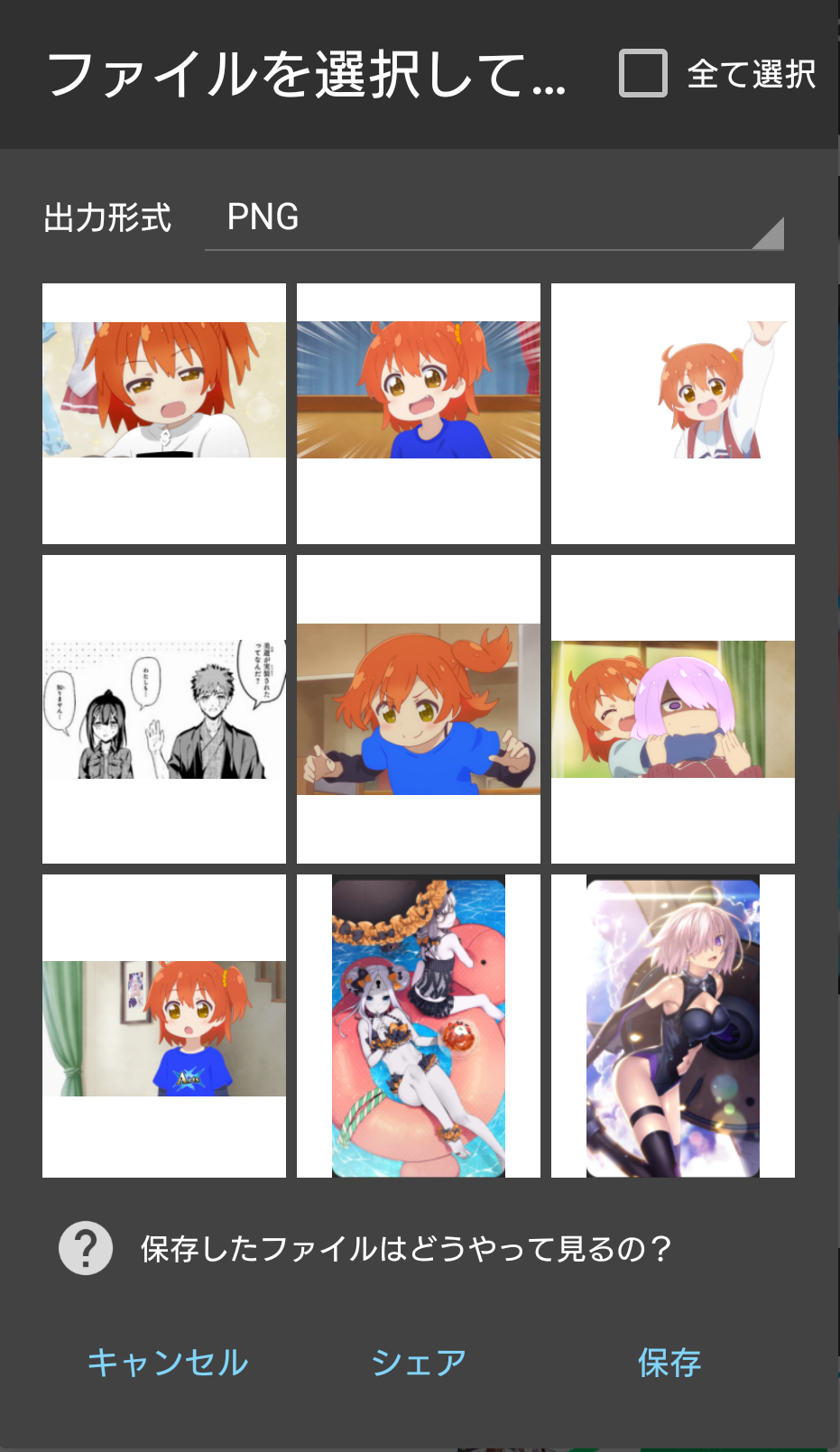840x1452 pixels.
Task: Select the image of girl pointing with both hands
Action: click(419, 709)
